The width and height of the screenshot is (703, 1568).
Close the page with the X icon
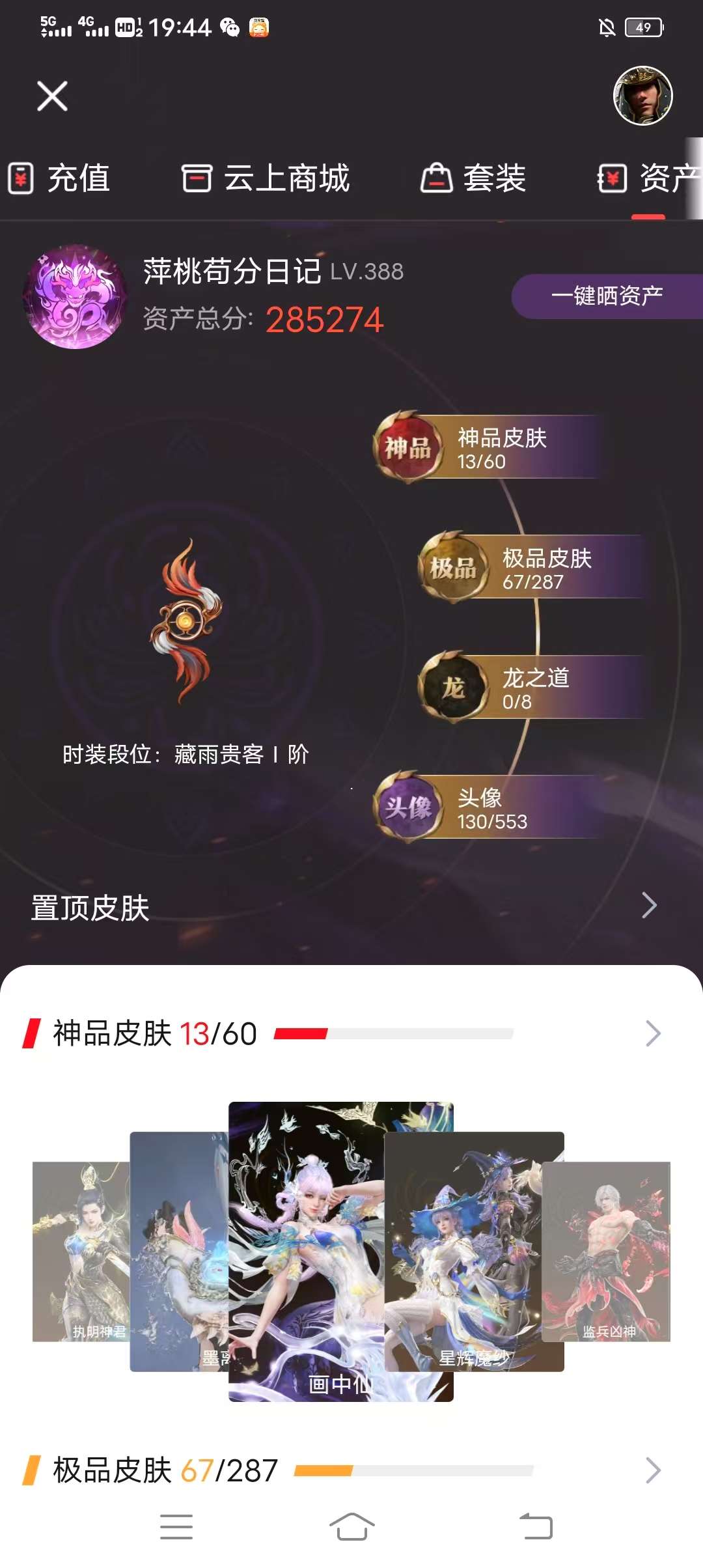(52, 96)
